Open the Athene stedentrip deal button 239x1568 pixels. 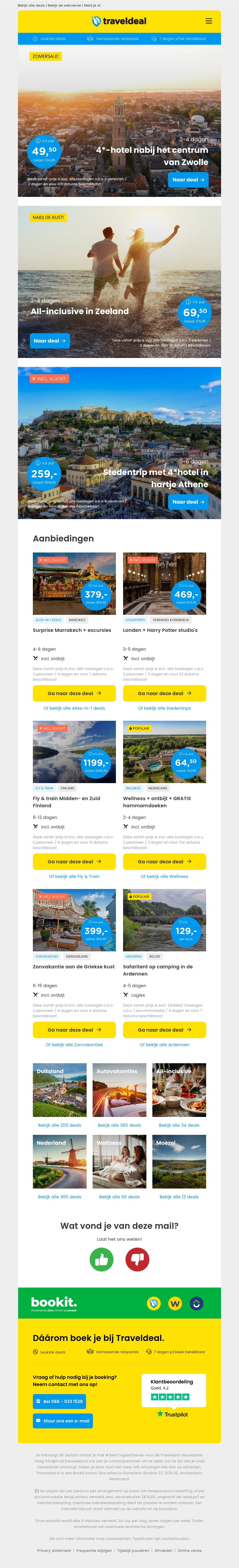pos(189,502)
